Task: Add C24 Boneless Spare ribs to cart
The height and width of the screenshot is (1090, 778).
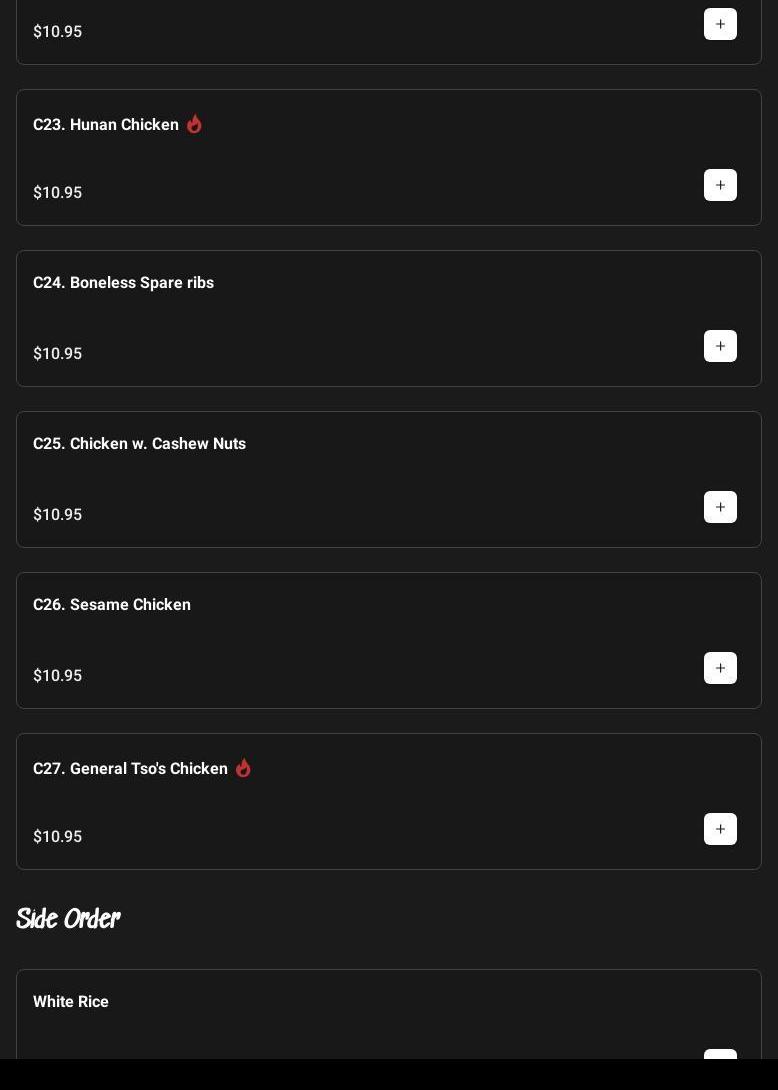Action: pos(720,346)
